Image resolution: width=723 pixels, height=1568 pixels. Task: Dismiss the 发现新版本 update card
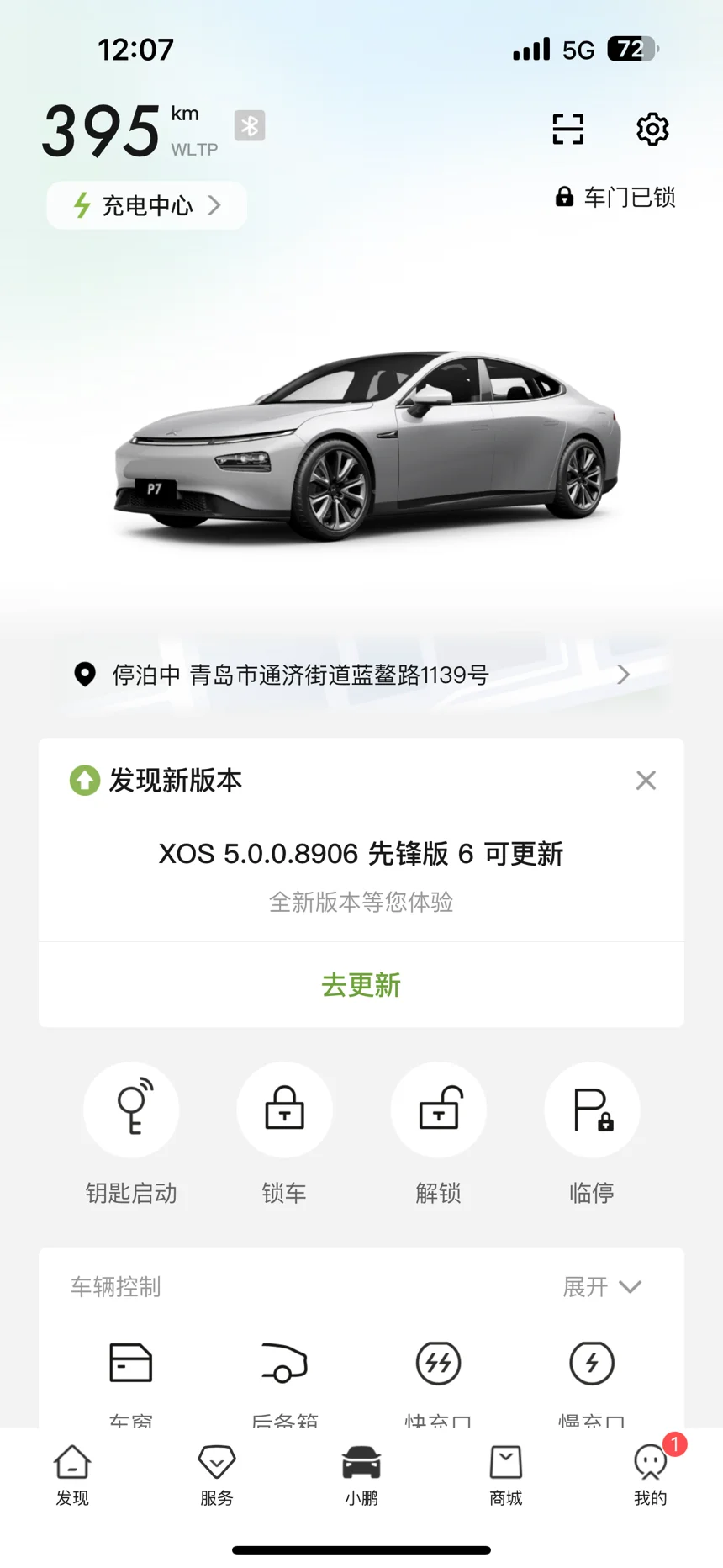click(x=646, y=781)
